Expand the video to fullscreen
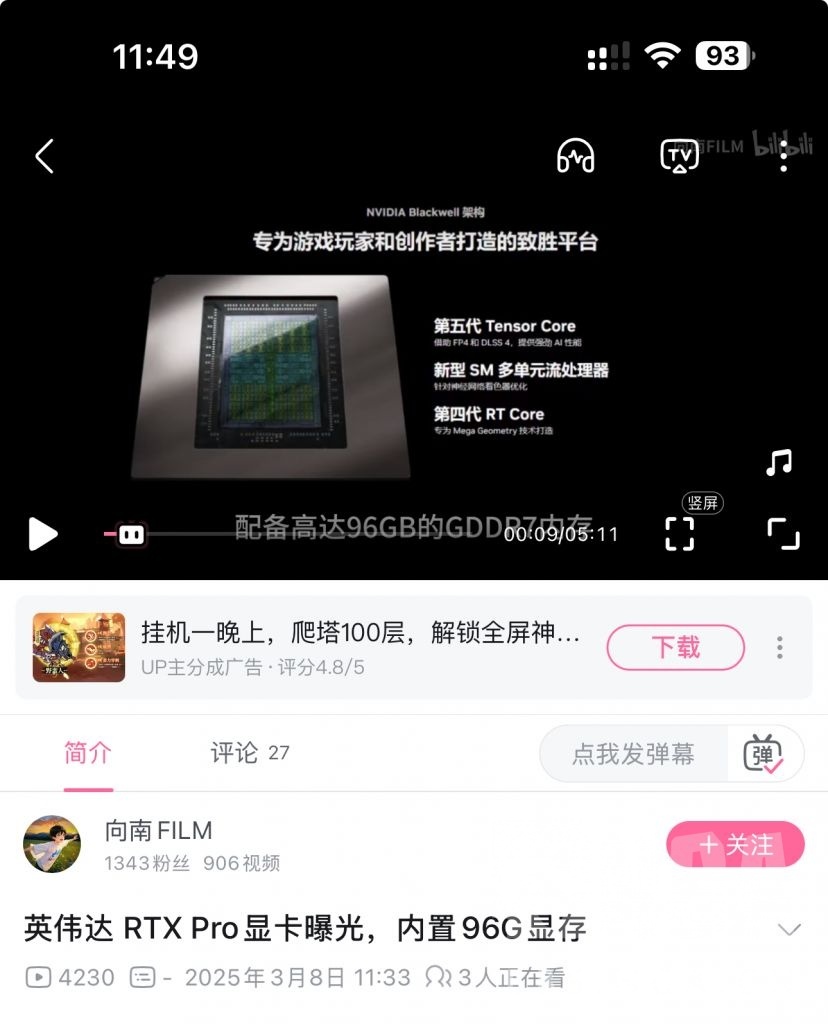The width and height of the screenshot is (828, 1024). [783, 533]
